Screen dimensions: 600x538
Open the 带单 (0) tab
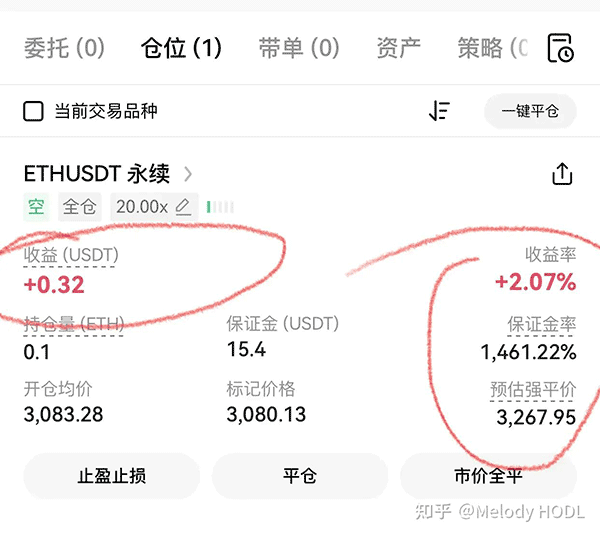pyautogui.click(x=299, y=47)
